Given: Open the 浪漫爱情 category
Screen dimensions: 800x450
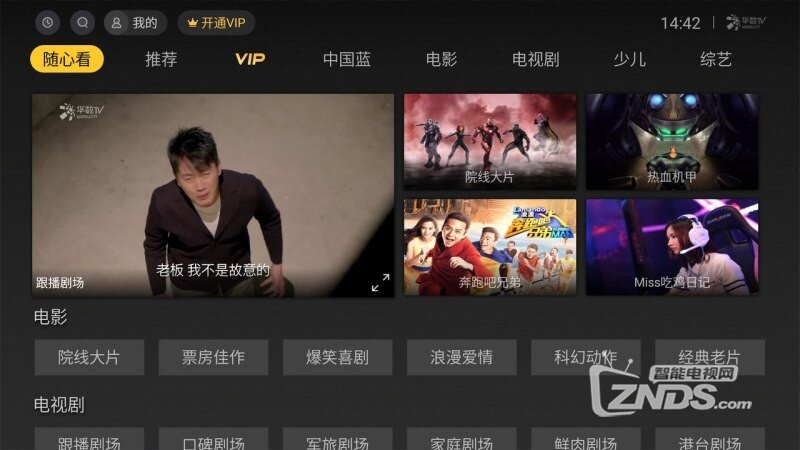Looking at the screenshot, I should (x=461, y=357).
